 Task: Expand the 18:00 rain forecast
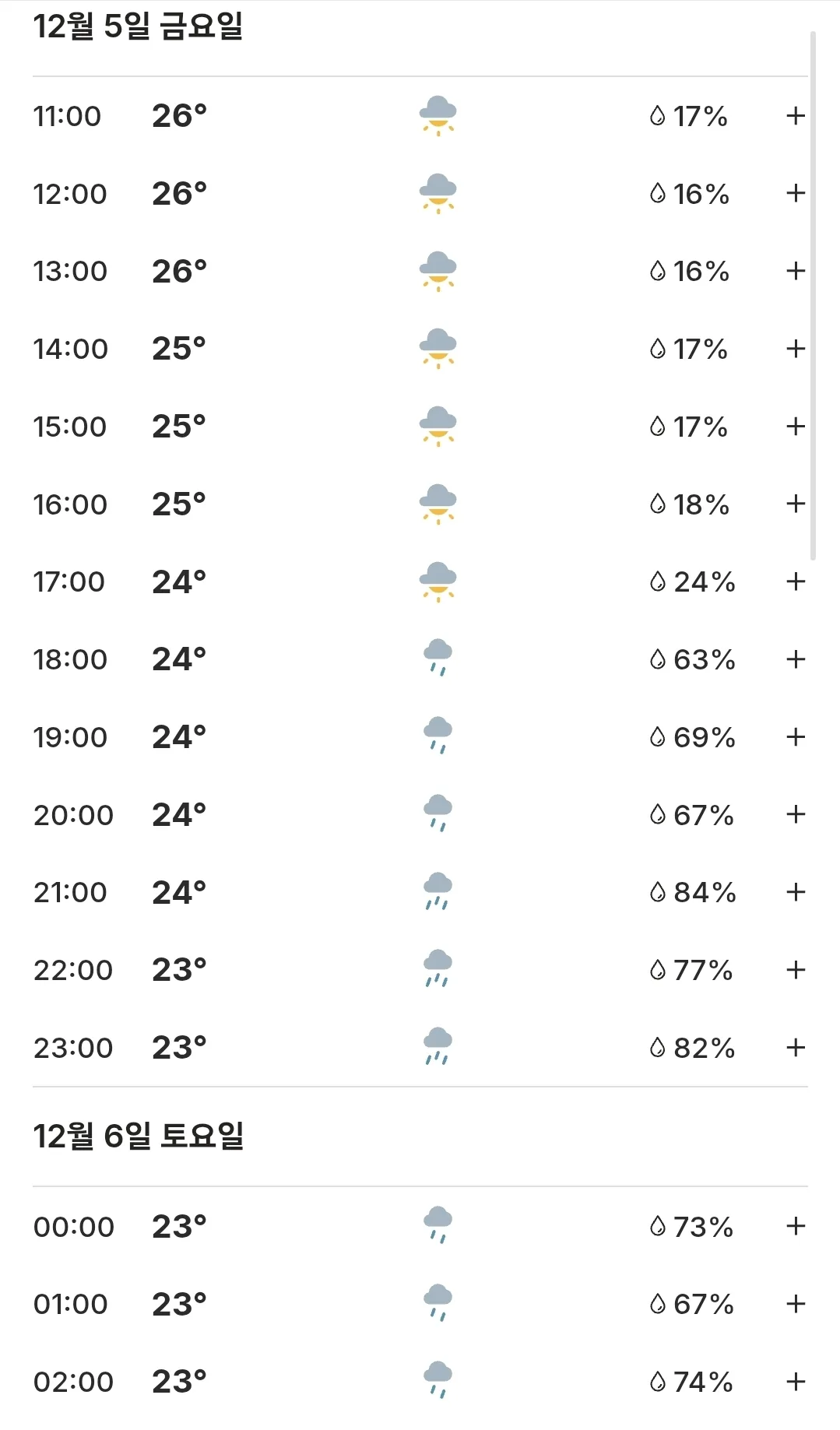[795, 659]
